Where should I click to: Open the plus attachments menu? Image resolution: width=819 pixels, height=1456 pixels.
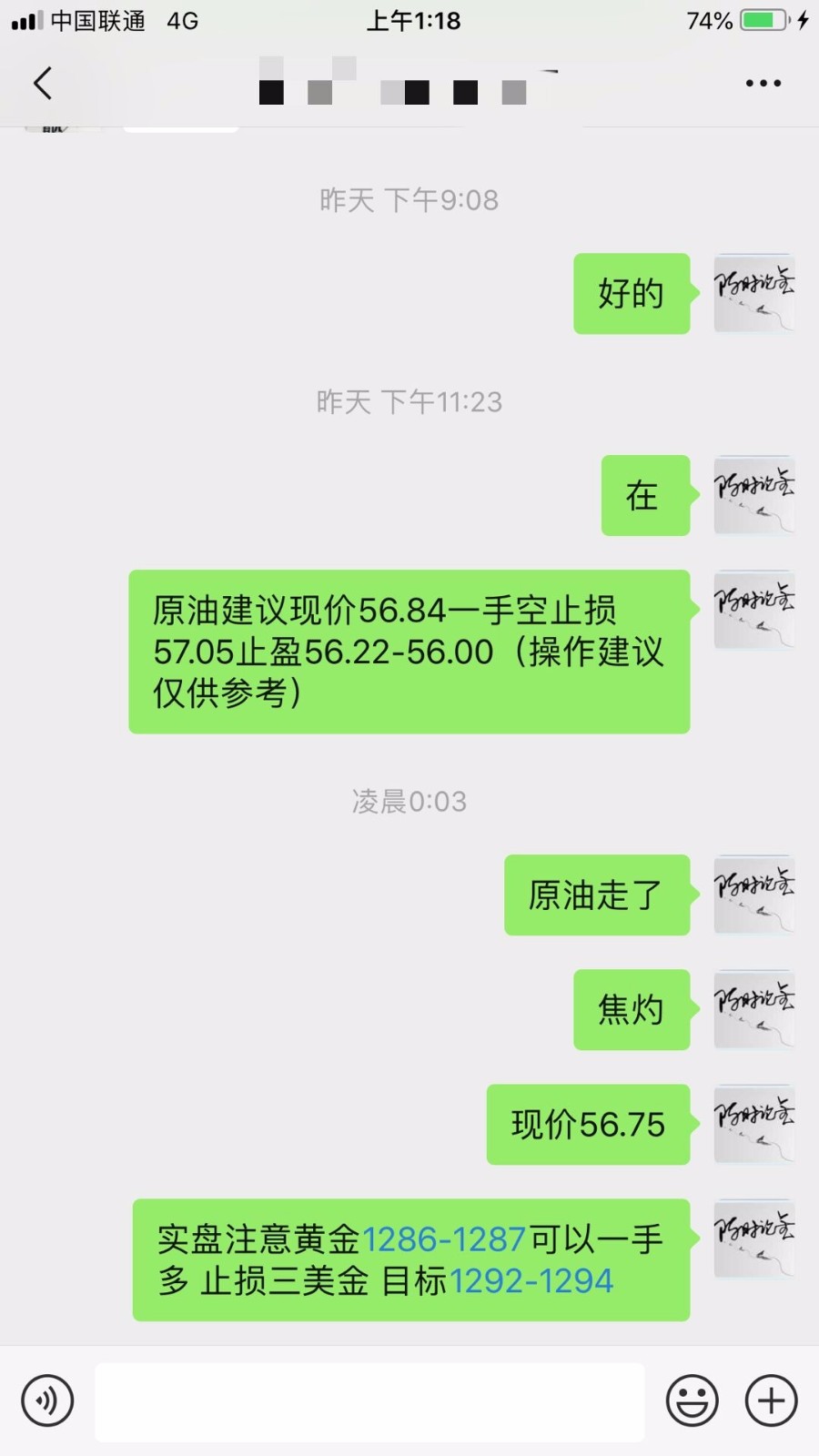[x=771, y=1400]
